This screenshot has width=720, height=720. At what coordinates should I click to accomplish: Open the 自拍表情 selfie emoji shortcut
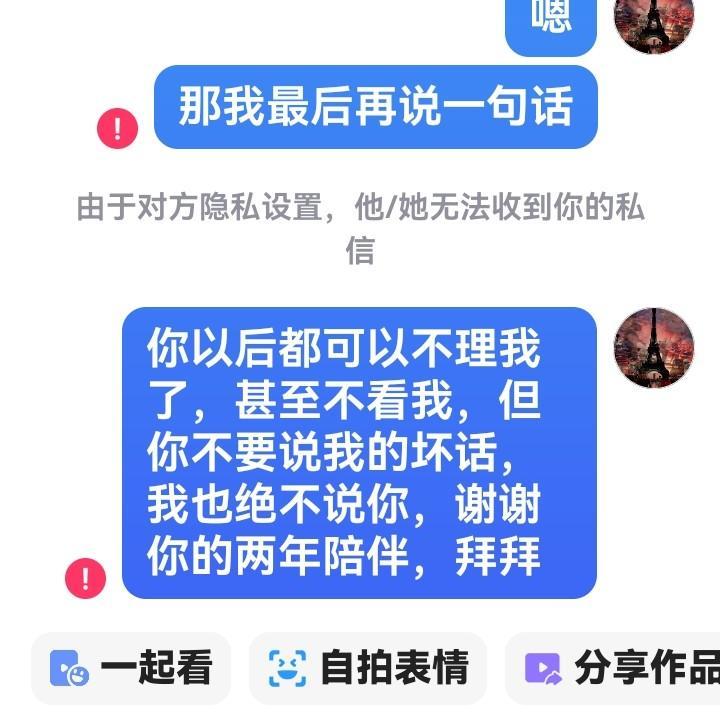coord(368,668)
